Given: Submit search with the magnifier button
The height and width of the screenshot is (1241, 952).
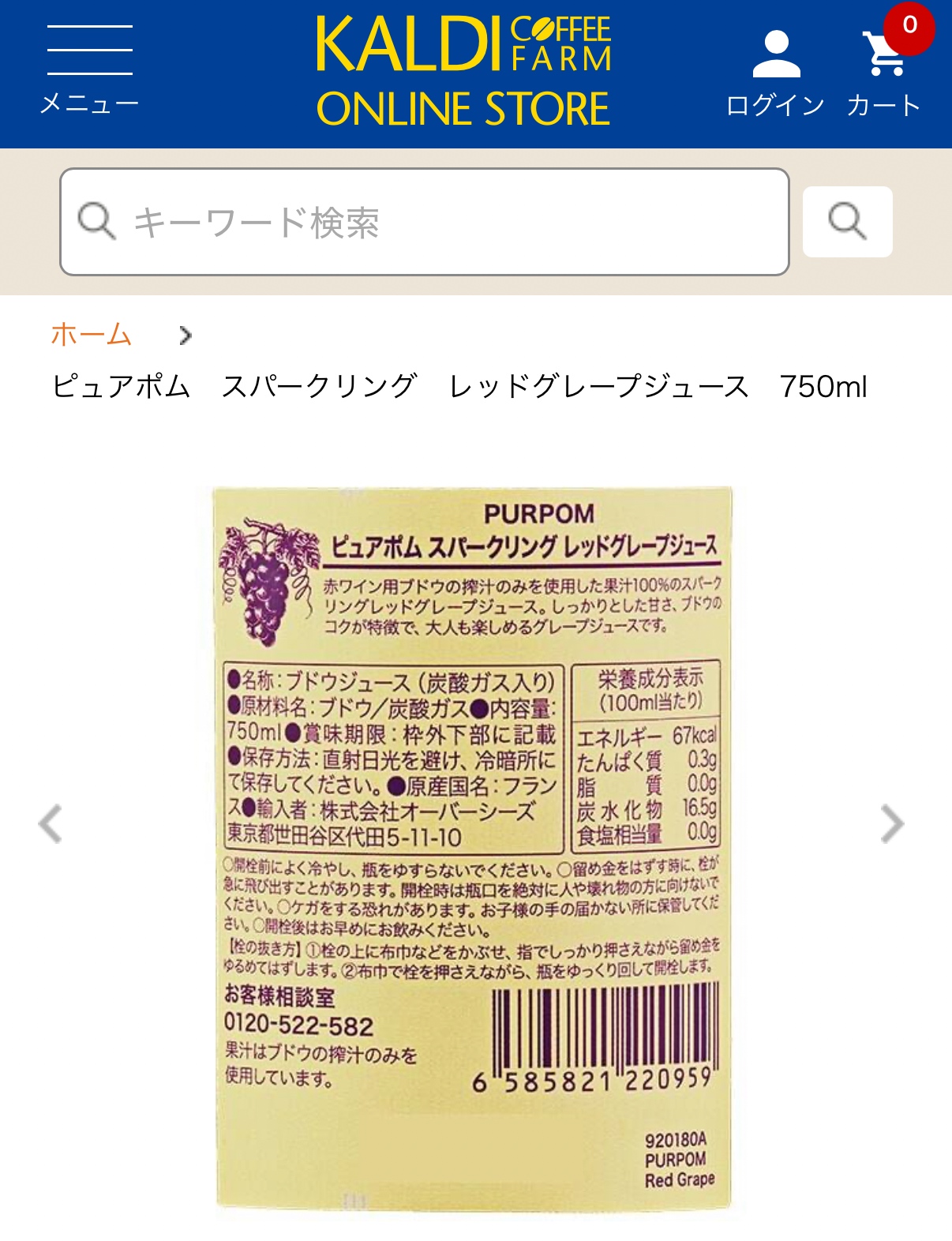Looking at the screenshot, I should point(847,222).
